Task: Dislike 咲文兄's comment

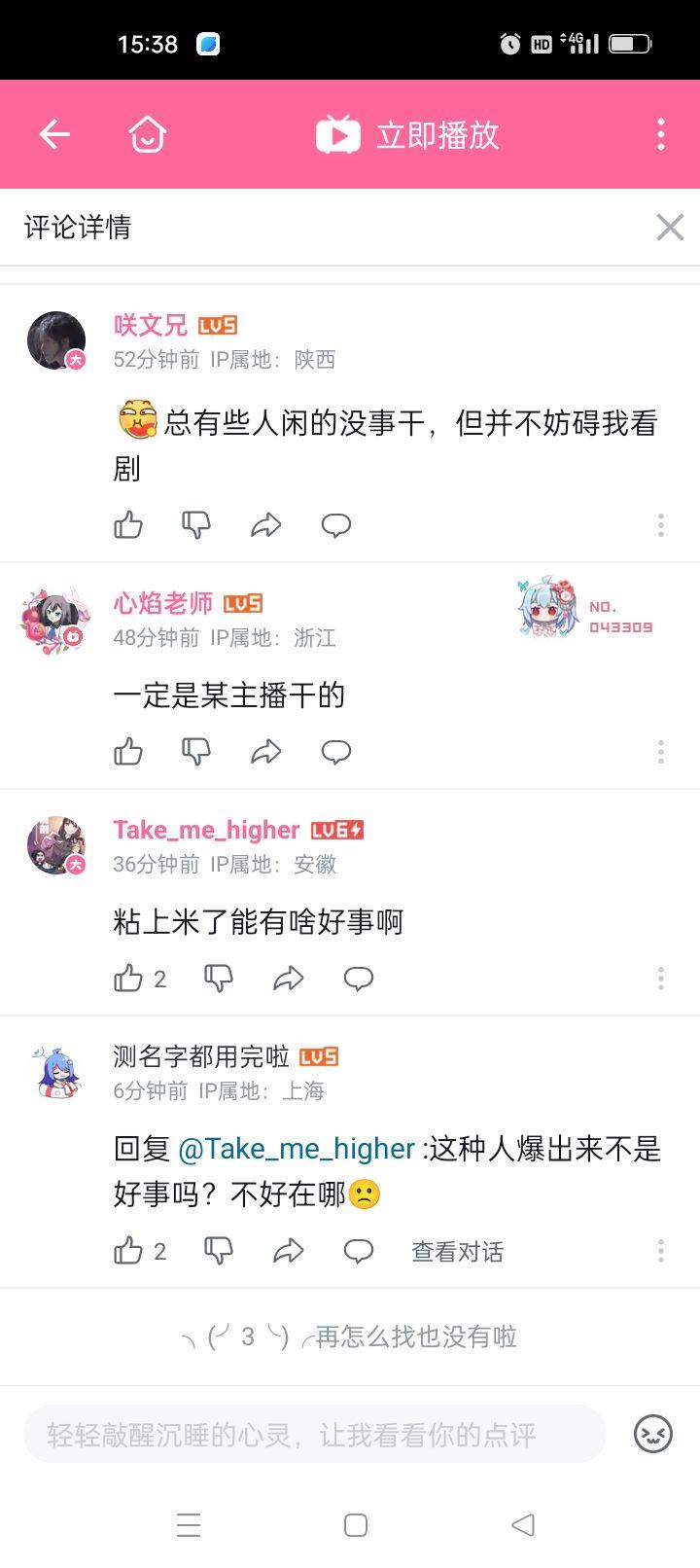Action: pos(196,525)
